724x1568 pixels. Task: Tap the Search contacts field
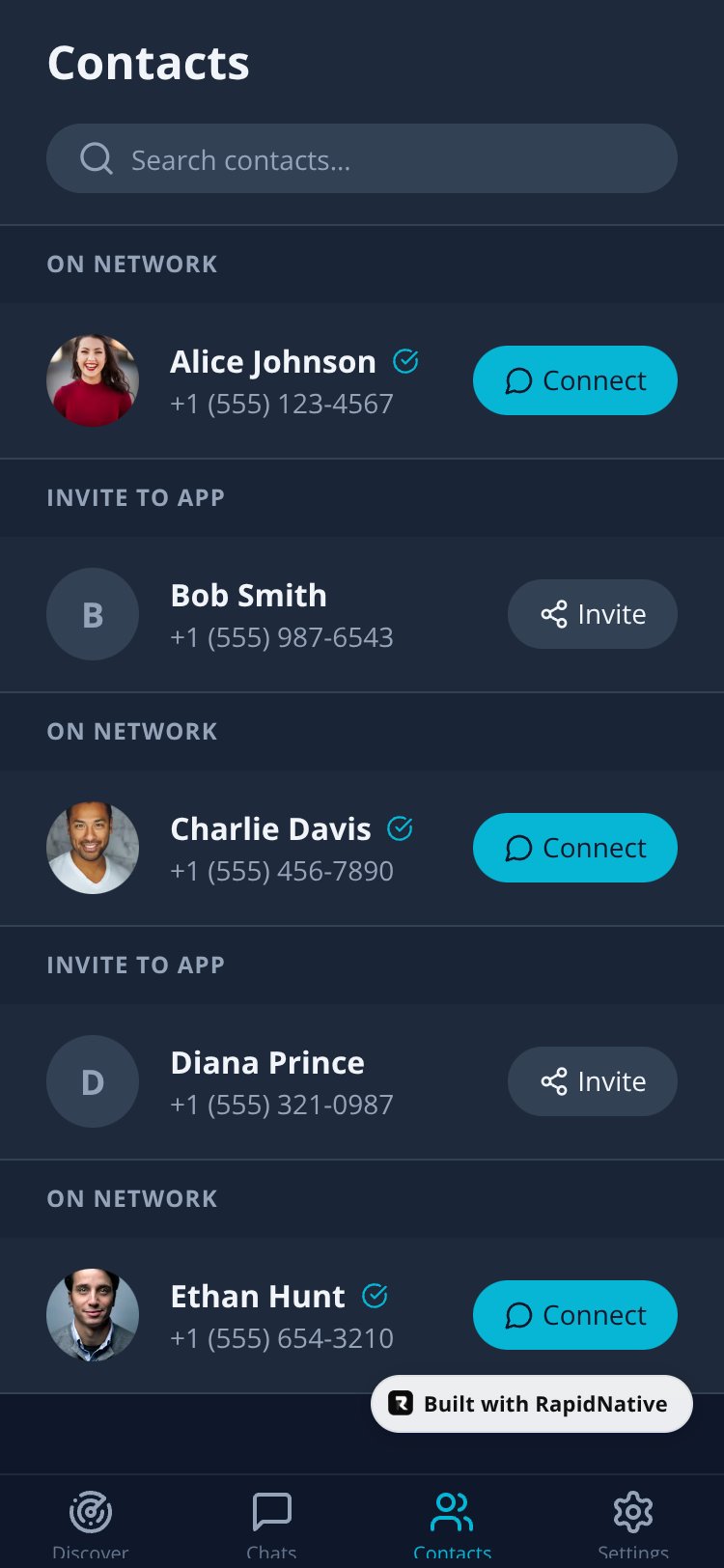pyautogui.click(x=362, y=158)
